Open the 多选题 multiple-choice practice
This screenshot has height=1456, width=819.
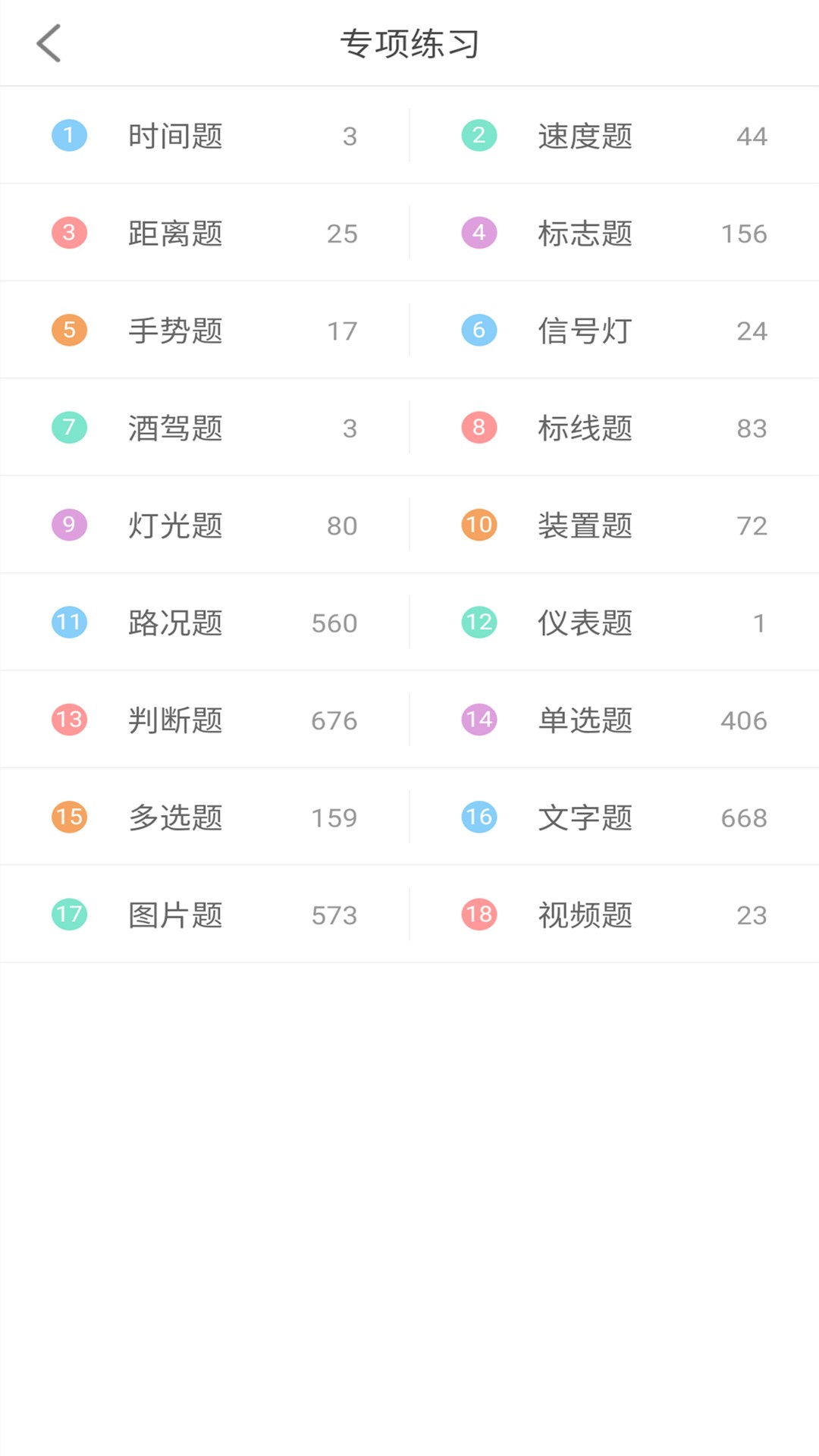point(205,816)
